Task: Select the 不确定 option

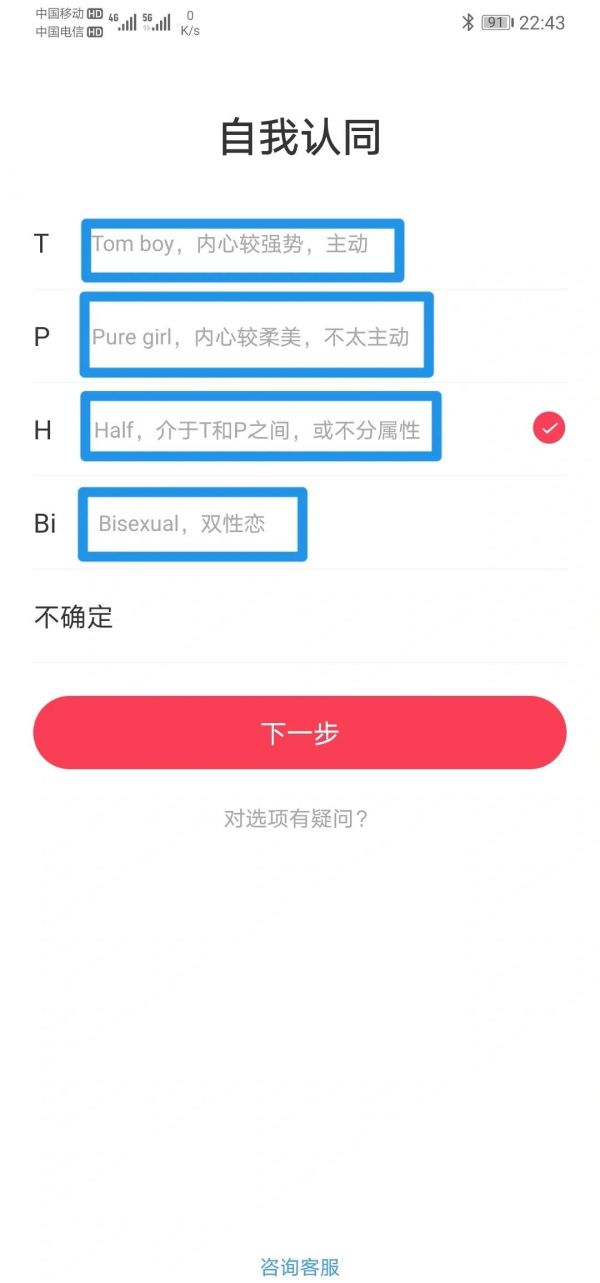Action: pos(300,617)
